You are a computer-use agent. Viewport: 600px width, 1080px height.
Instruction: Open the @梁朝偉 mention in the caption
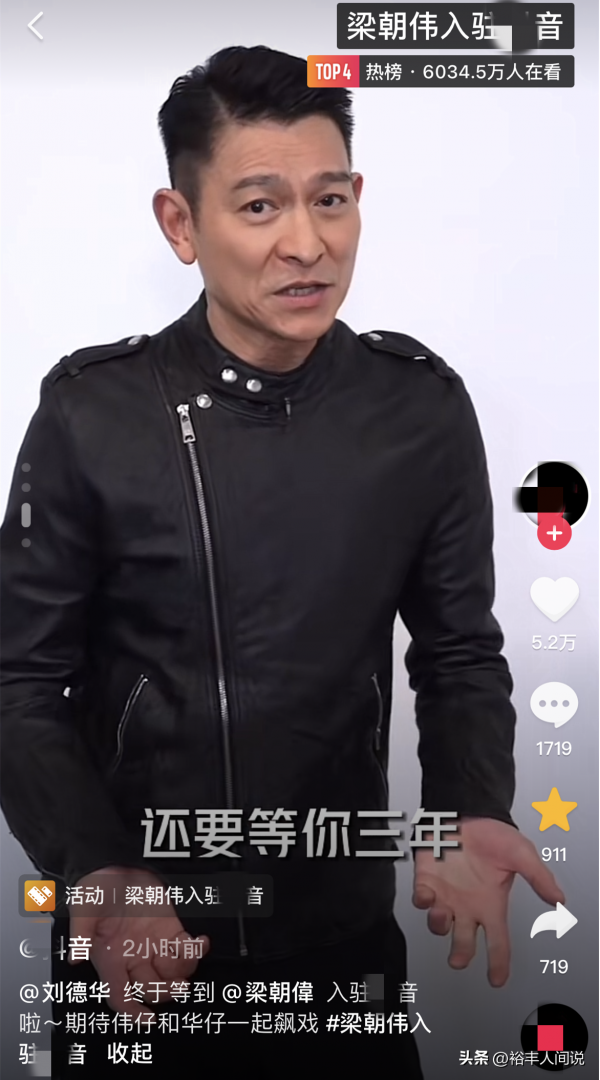[x=267, y=993]
